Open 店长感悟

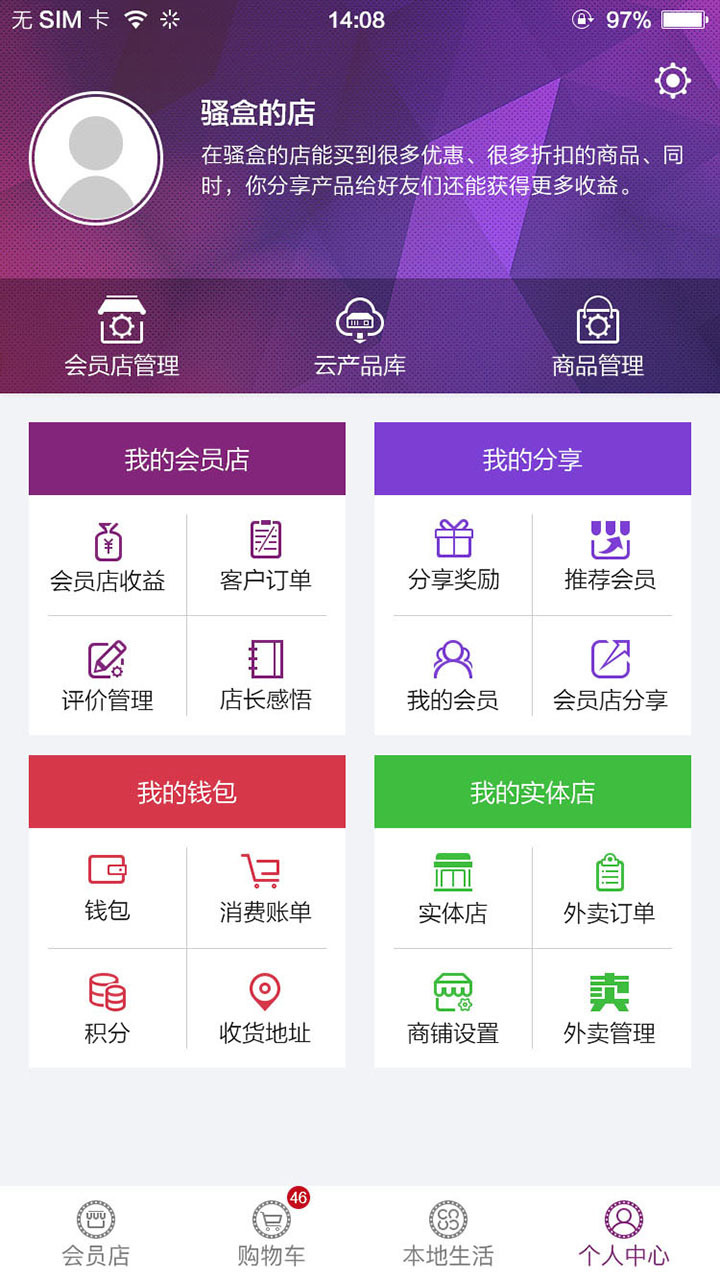tap(265, 677)
